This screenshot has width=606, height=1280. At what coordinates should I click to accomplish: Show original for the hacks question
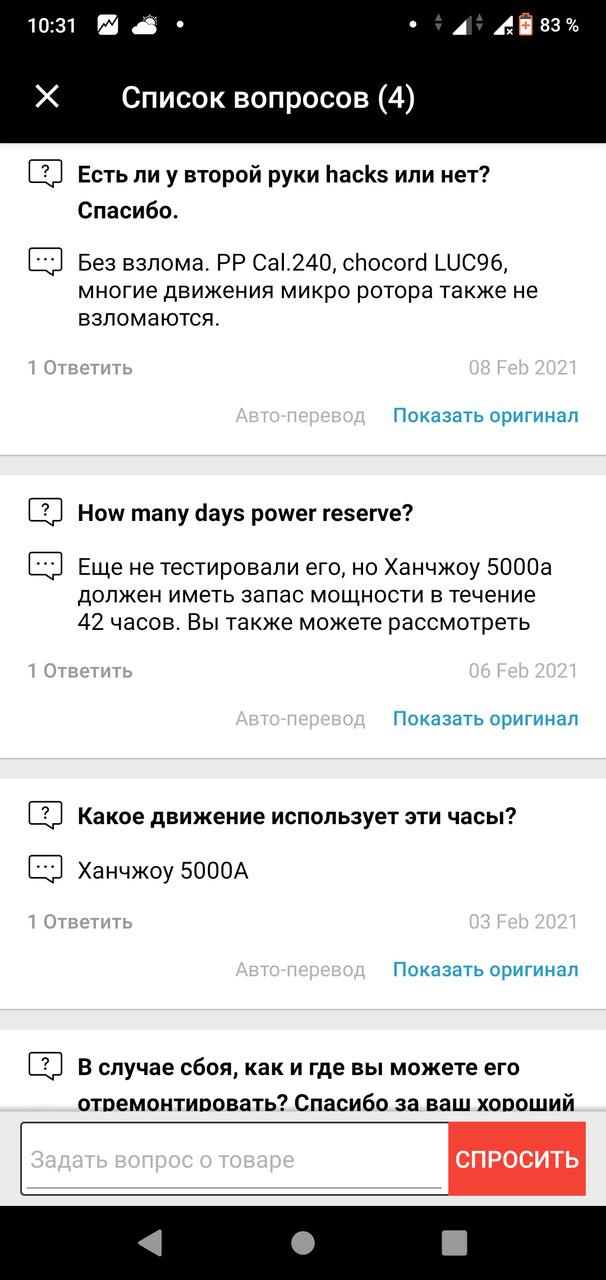pyautogui.click(x=485, y=415)
